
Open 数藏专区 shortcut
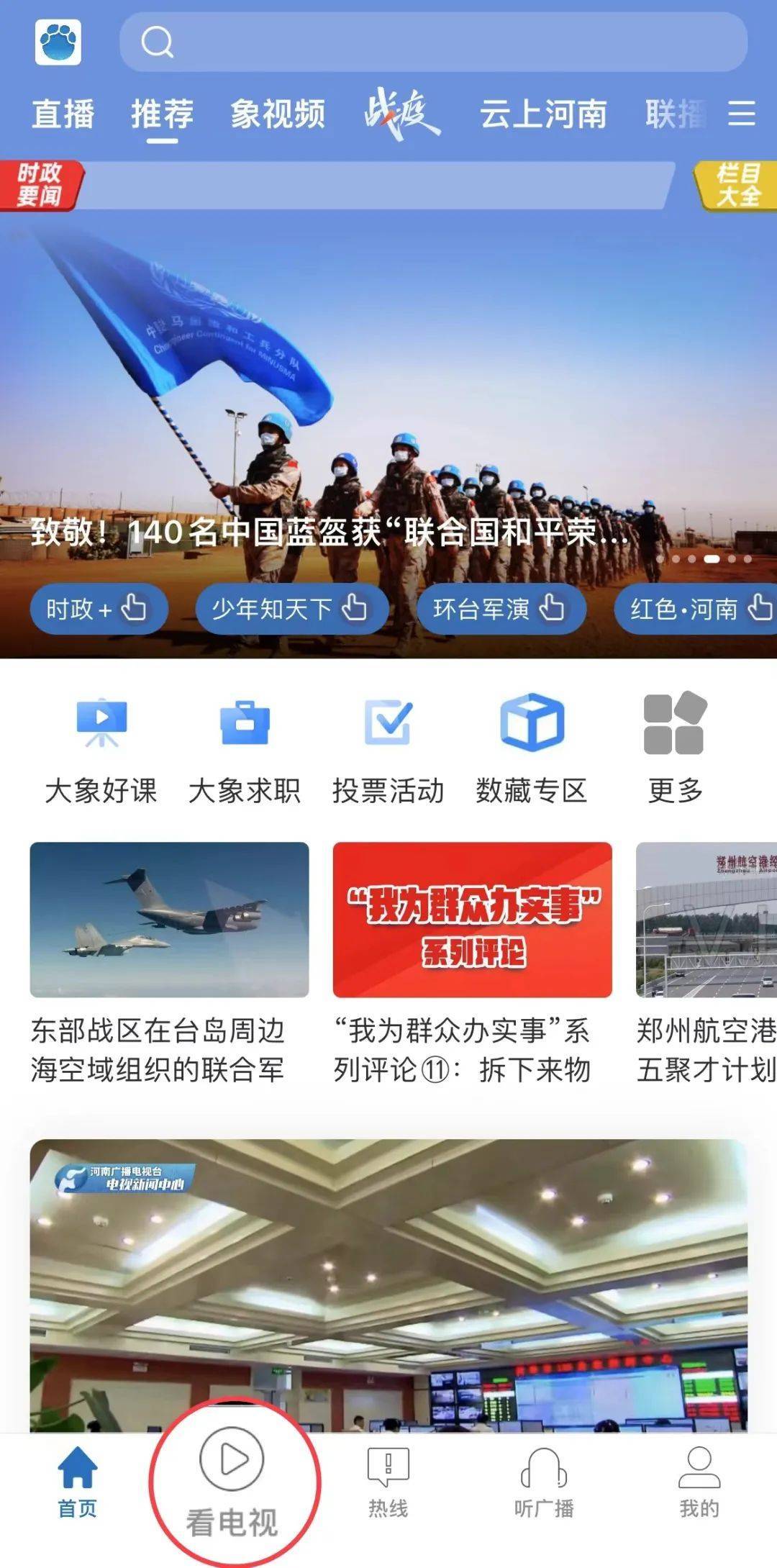(x=532, y=750)
